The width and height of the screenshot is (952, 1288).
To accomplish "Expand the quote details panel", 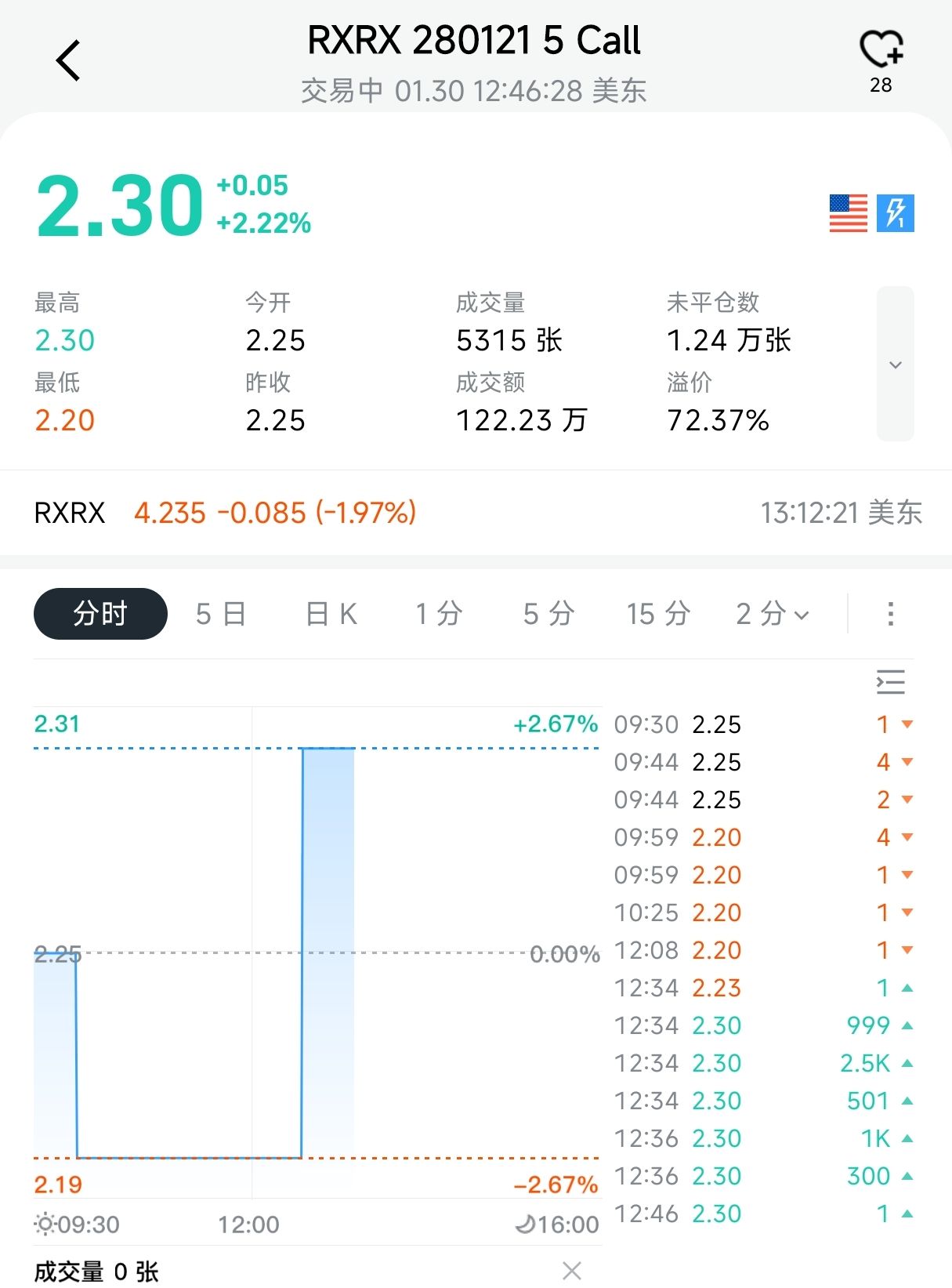I will [x=895, y=364].
